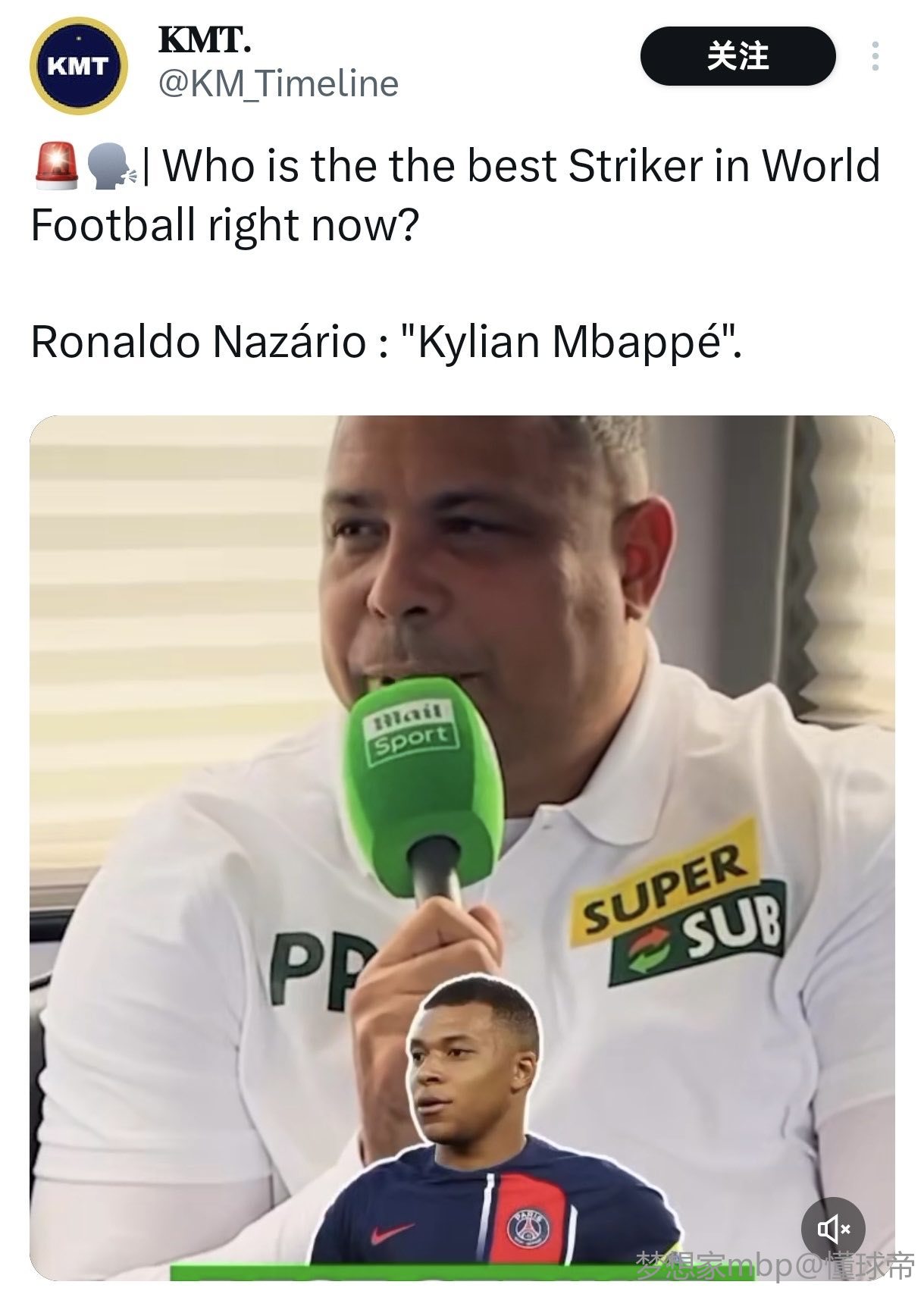The height and width of the screenshot is (1291, 924).
Task: Unmute the video sound
Action: [834, 1230]
